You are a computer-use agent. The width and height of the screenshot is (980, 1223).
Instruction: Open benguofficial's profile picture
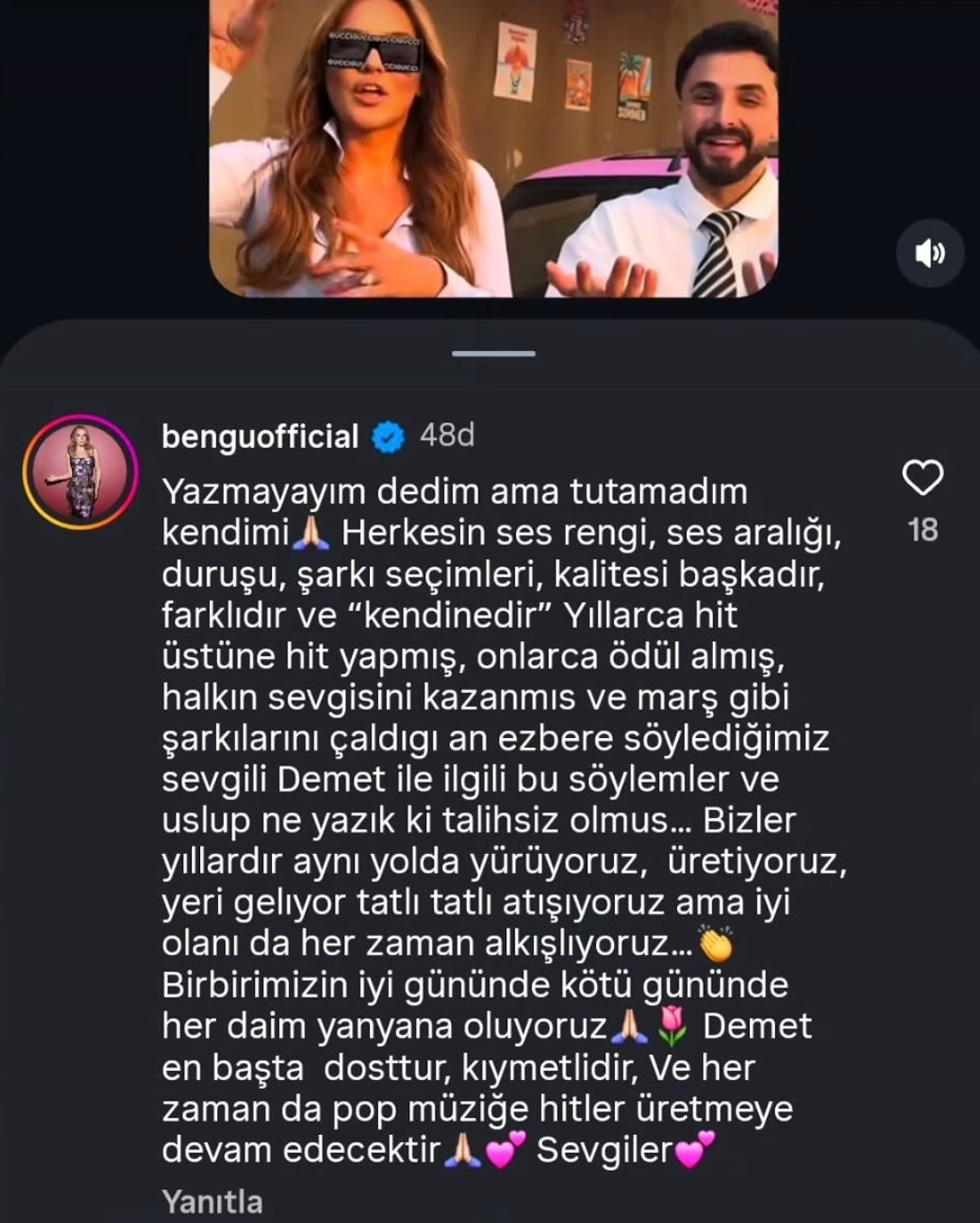(x=81, y=472)
